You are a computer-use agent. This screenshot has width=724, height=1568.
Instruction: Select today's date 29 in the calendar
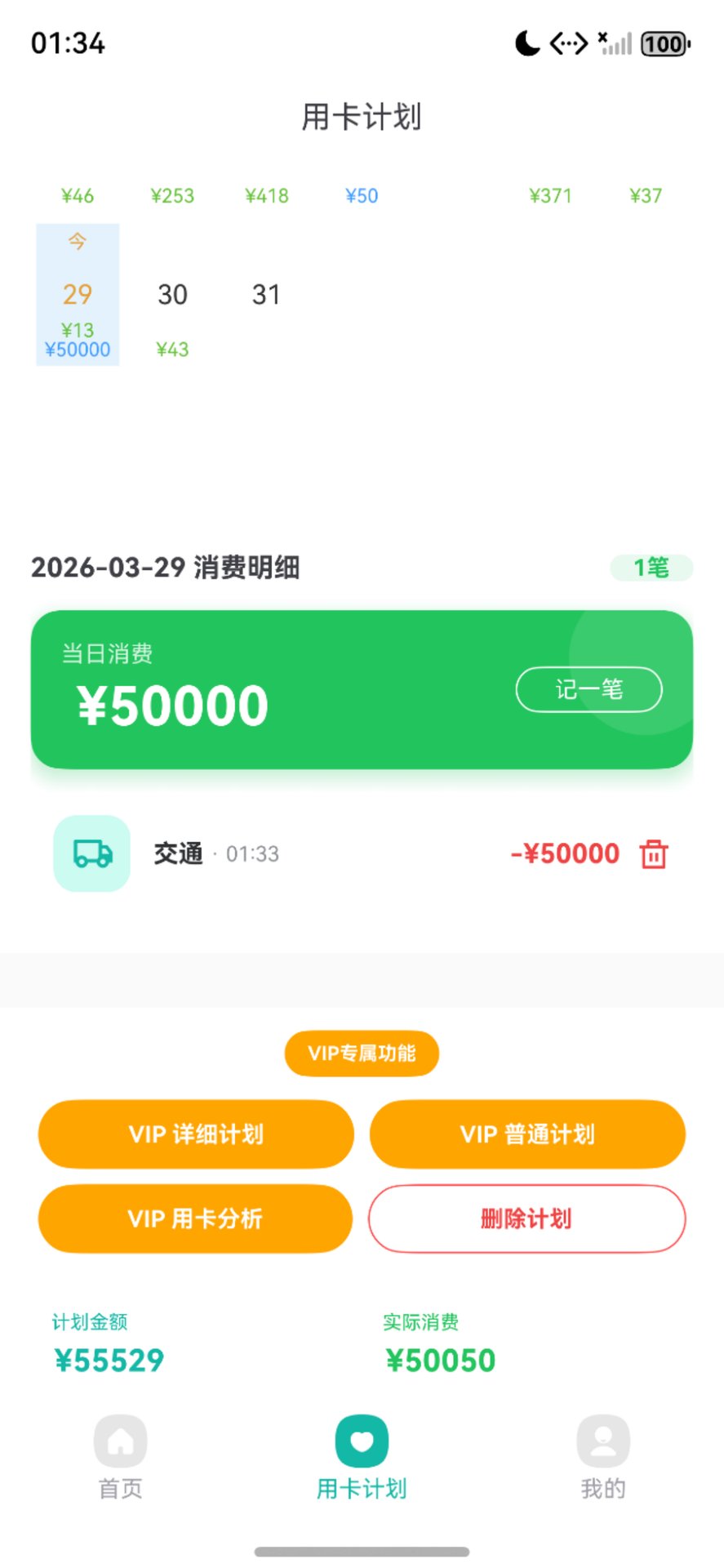coord(78,295)
